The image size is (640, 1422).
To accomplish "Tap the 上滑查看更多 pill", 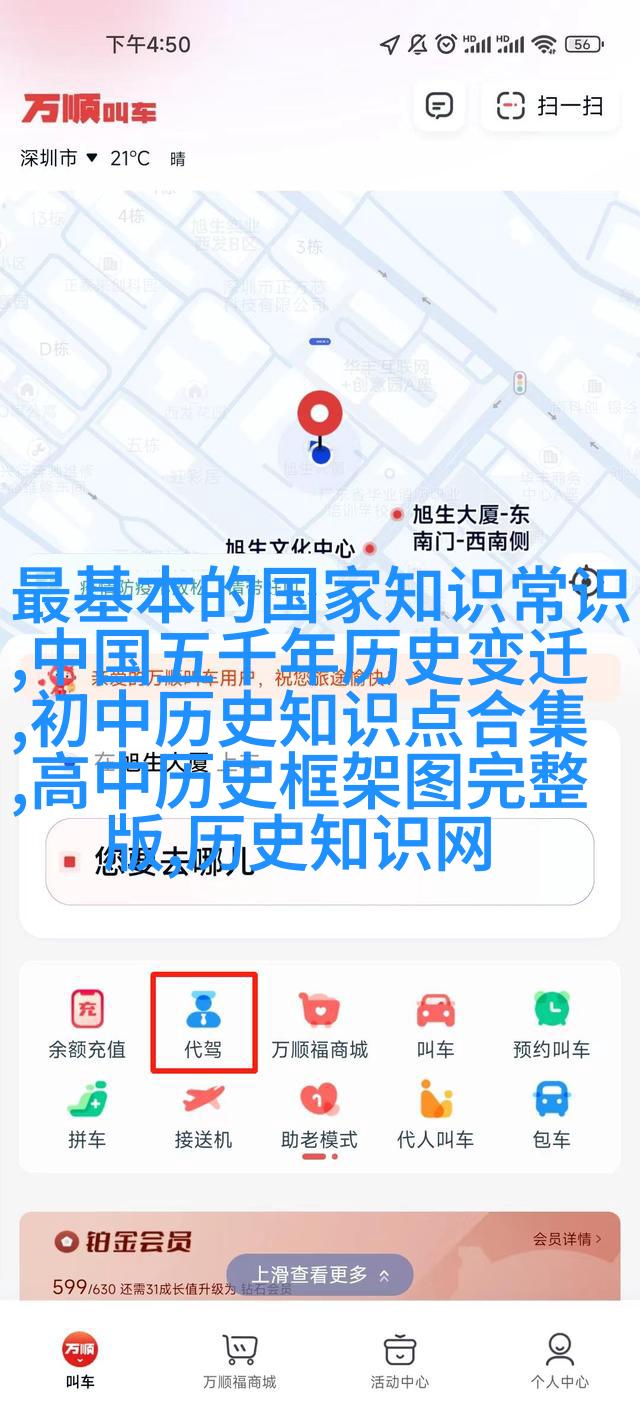I will 319,1275.
